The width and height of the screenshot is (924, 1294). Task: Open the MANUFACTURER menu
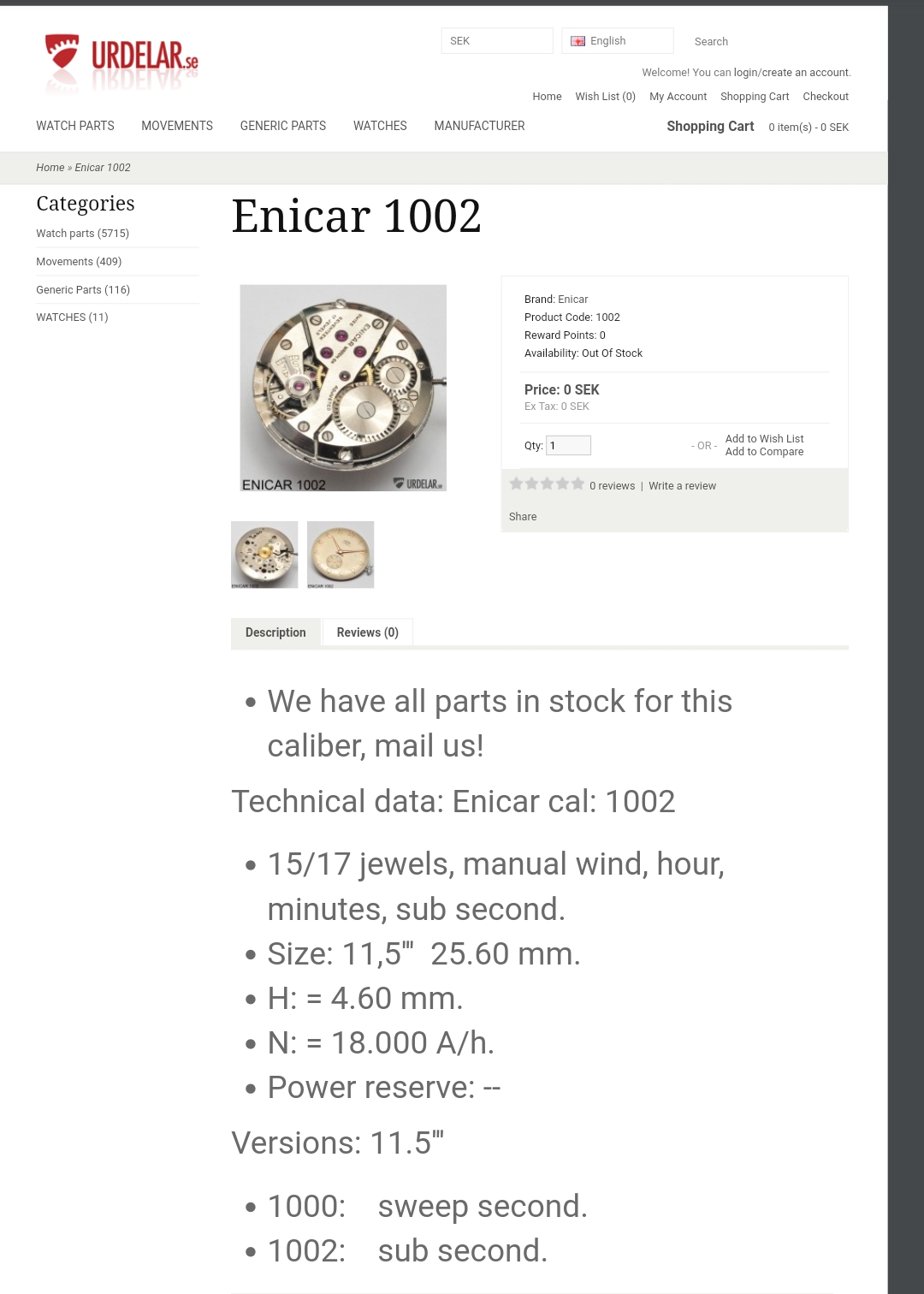point(479,126)
